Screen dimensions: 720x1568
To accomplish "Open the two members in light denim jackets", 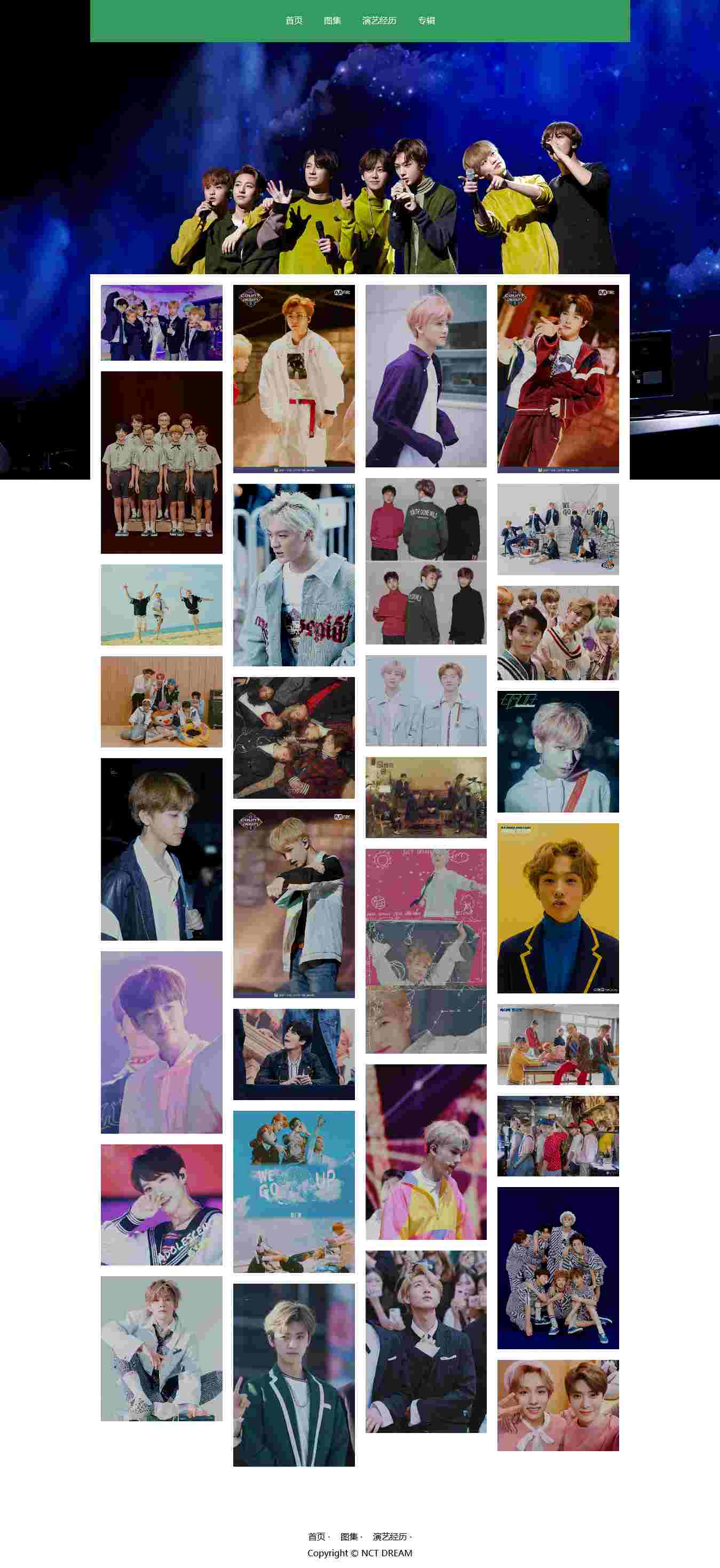I will (x=426, y=700).
